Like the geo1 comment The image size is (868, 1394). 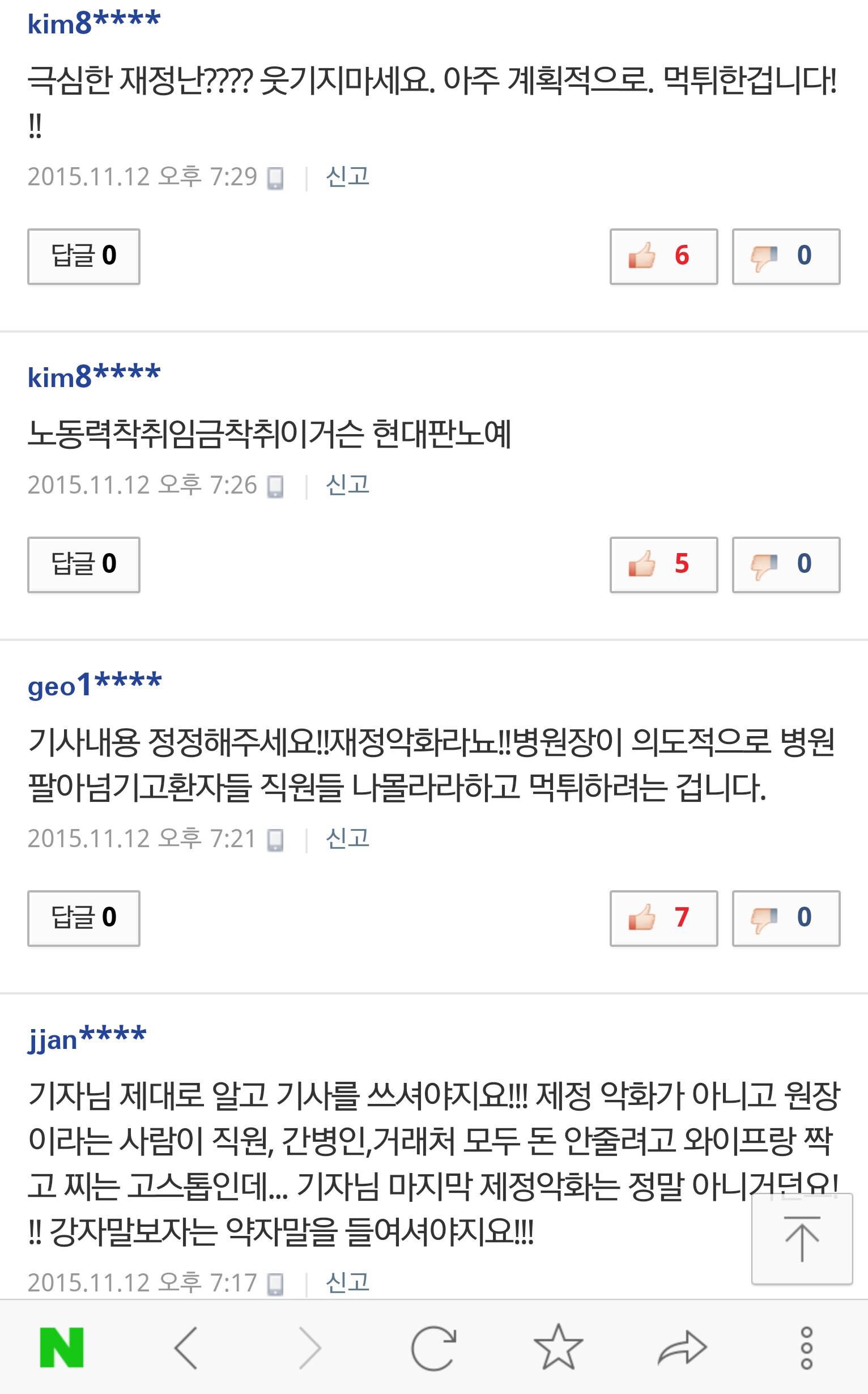click(663, 918)
